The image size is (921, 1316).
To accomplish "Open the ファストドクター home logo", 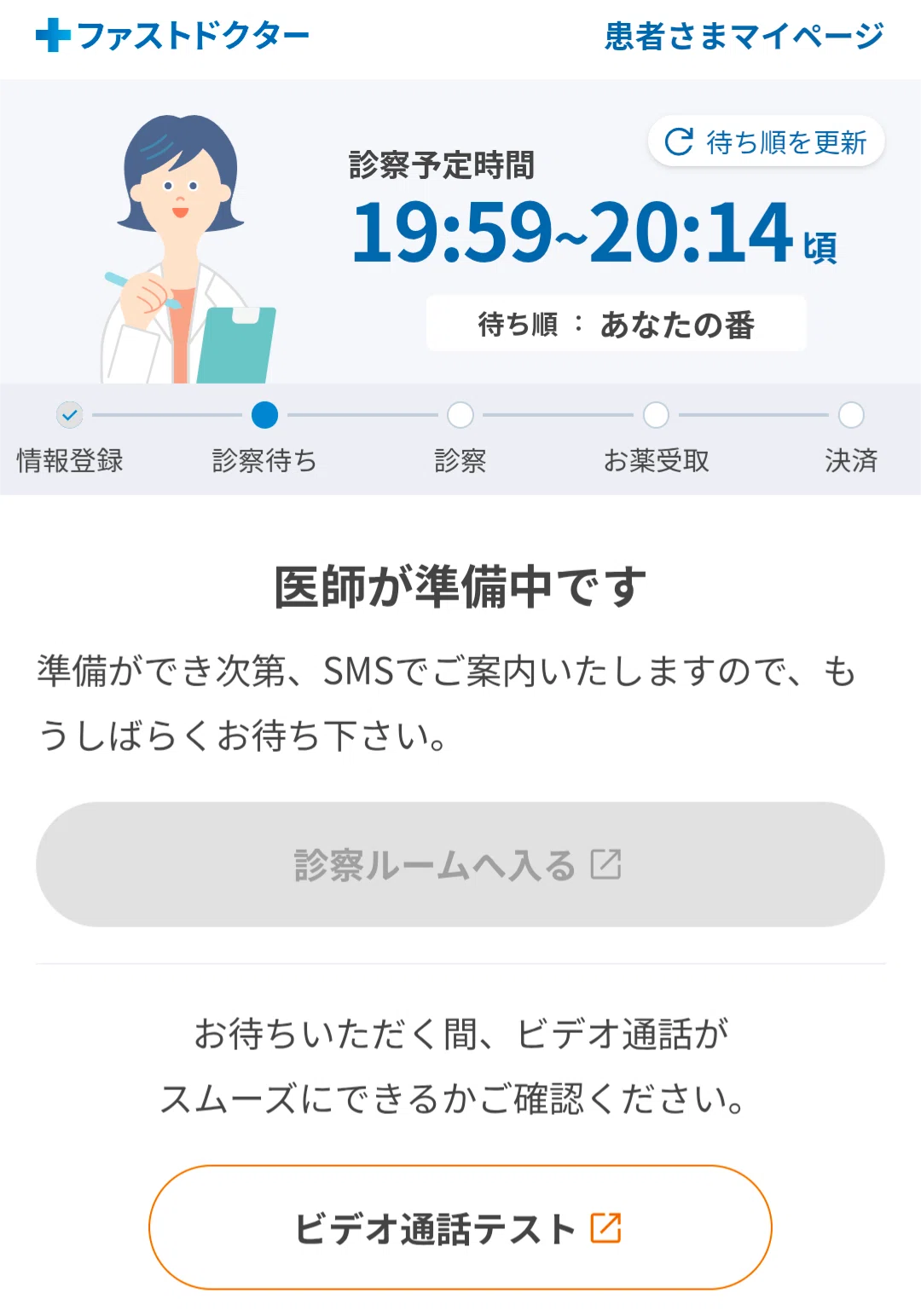I will [x=172, y=36].
